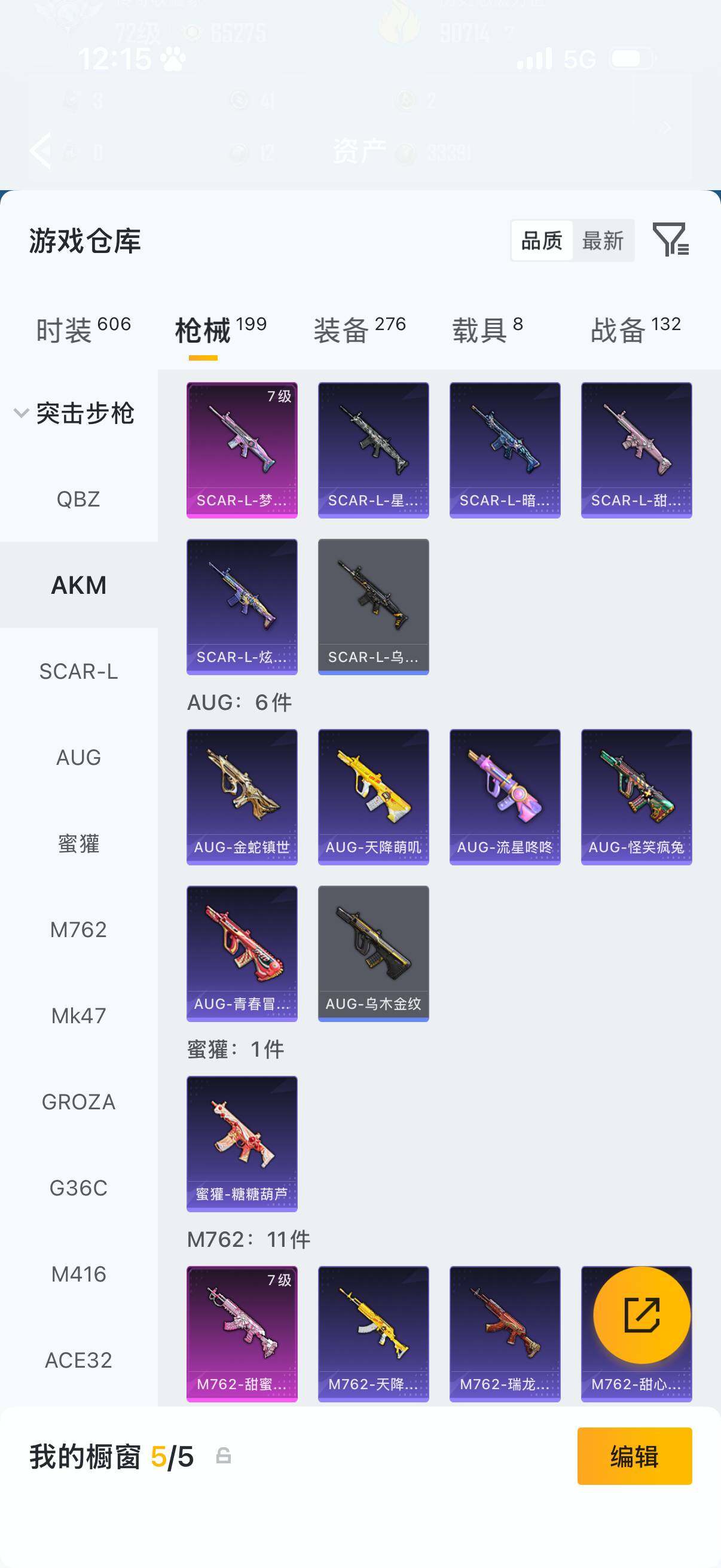This screenshot has height=1568, width=721.
Task: Select M416 in the side list
Action: pos(78,1274)
